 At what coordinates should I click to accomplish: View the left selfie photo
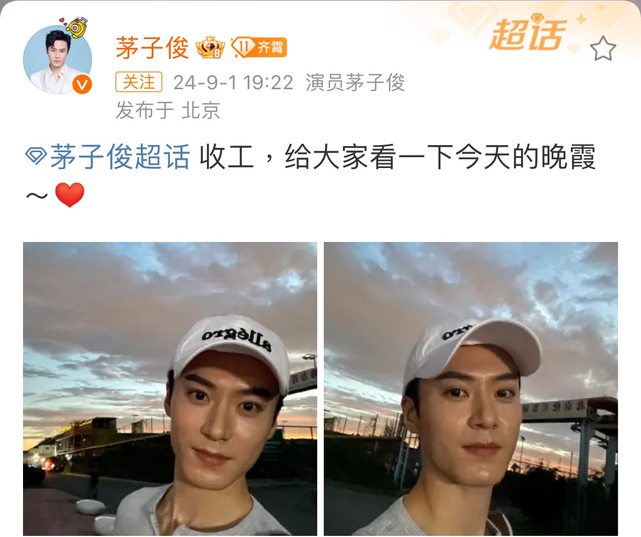pos(170,388)
